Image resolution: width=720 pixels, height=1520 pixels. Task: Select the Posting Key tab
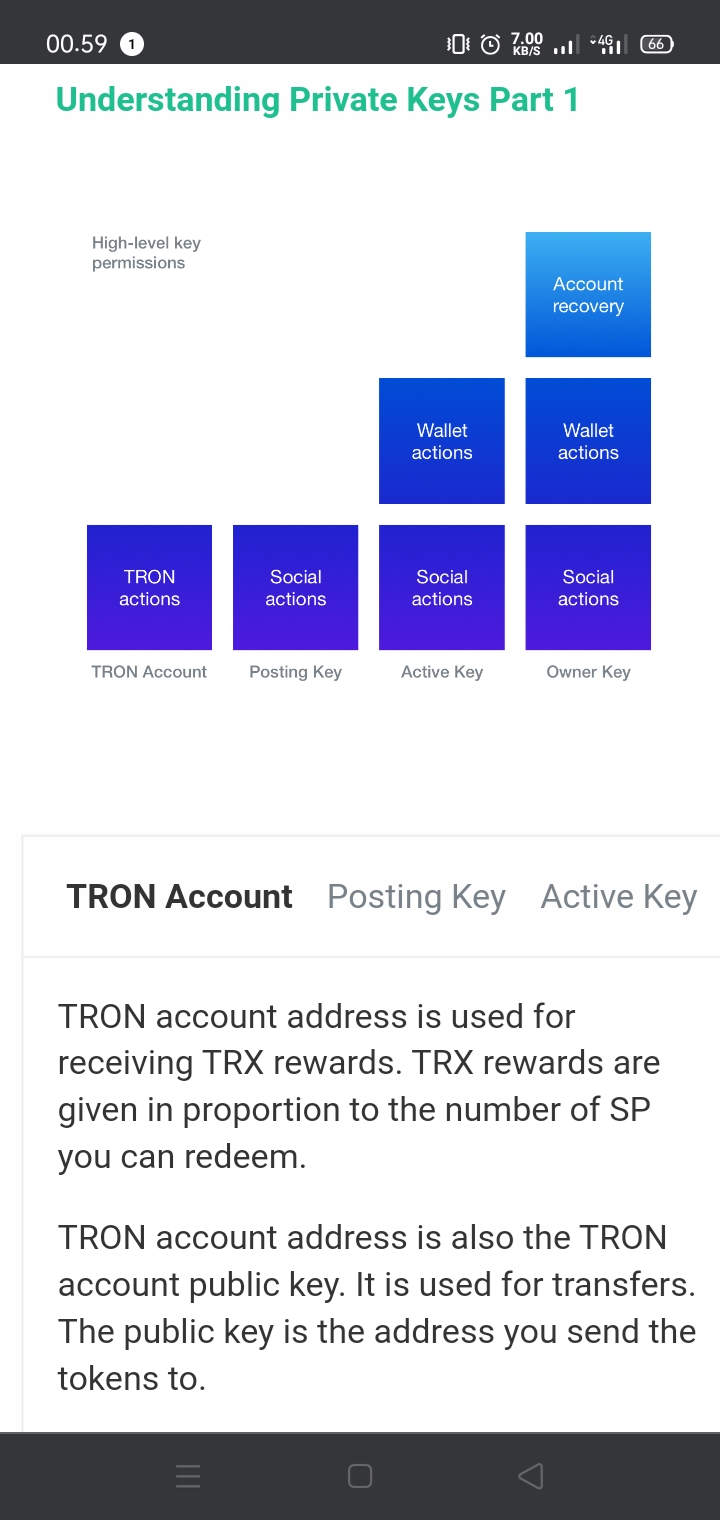[x=416, y=896]
